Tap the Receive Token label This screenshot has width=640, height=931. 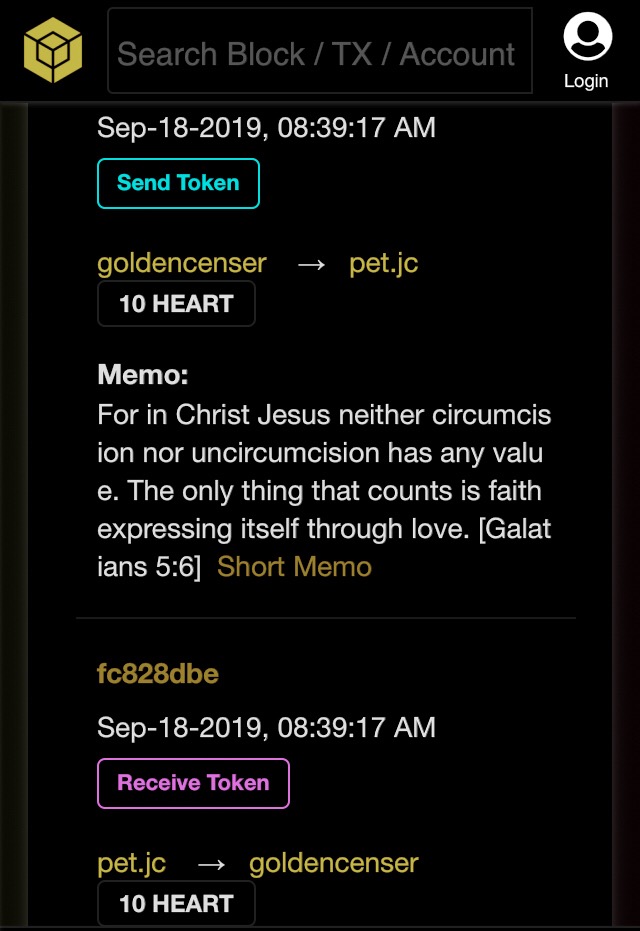tap(193, 783)
